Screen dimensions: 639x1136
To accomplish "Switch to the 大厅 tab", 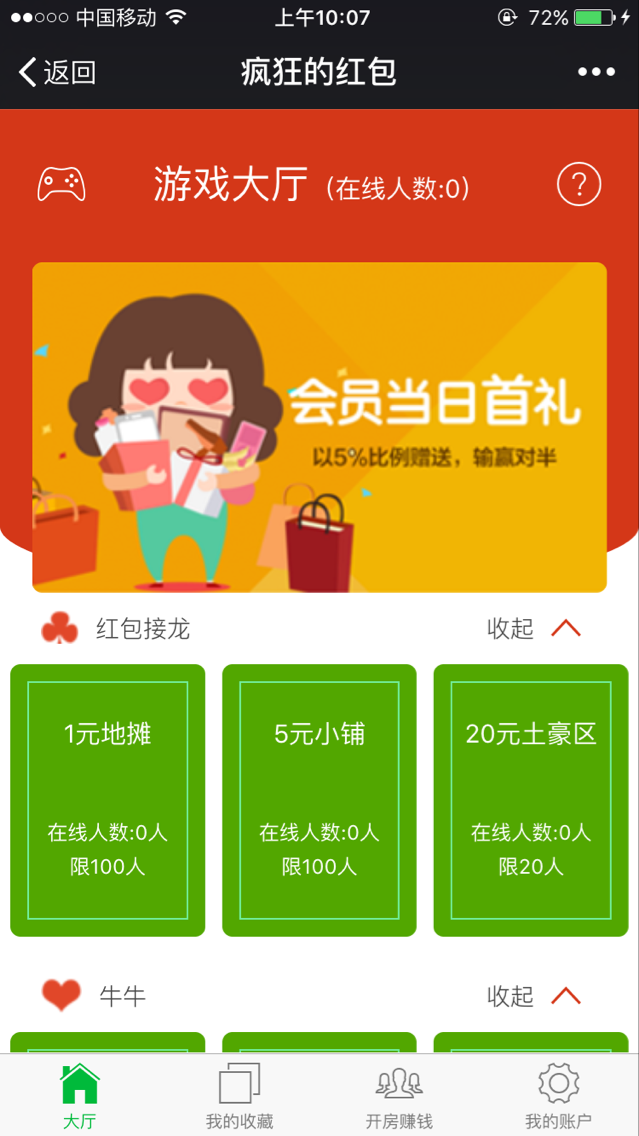I will (80, 1096).
